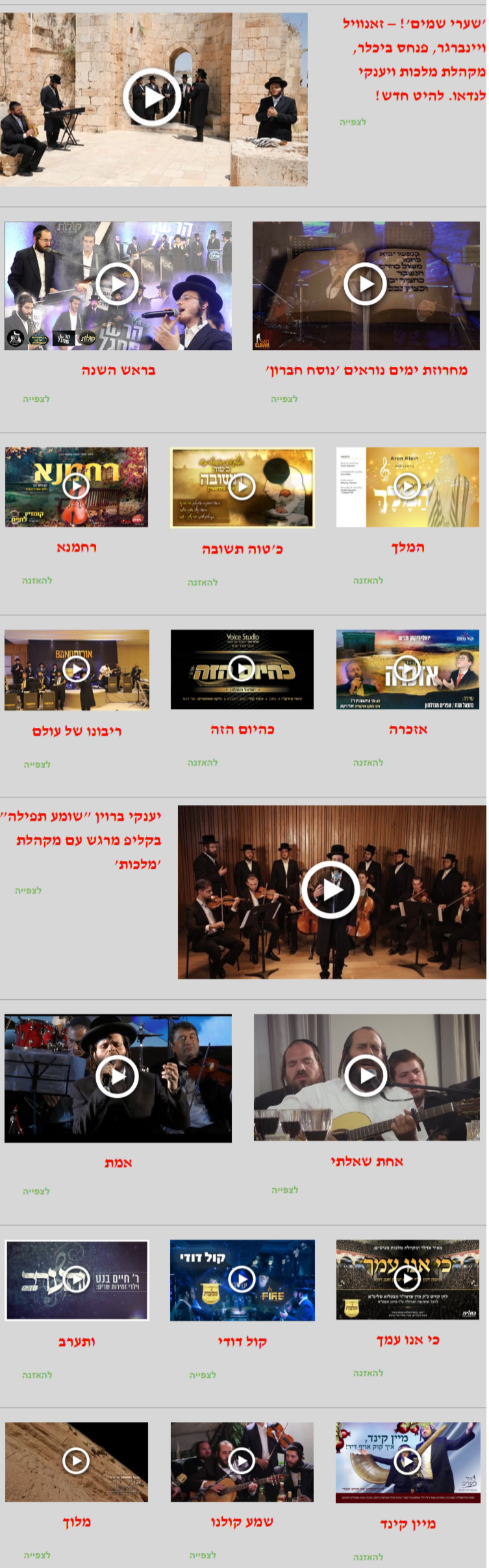Open the 'רחמנא' song tile

click(76, 486)
